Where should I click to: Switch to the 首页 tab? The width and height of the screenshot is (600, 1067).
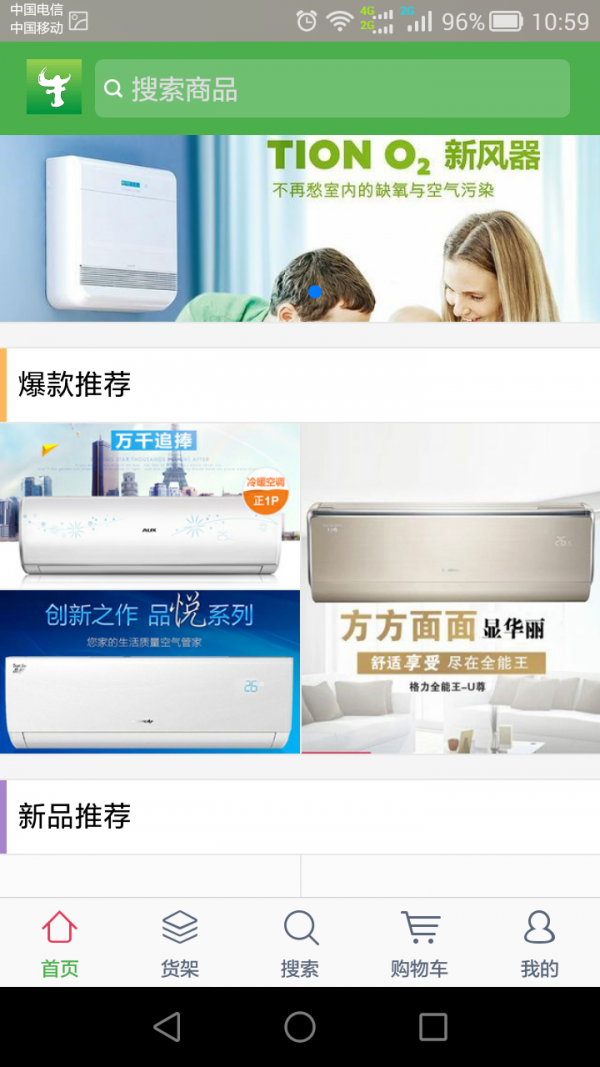(60, 943)
